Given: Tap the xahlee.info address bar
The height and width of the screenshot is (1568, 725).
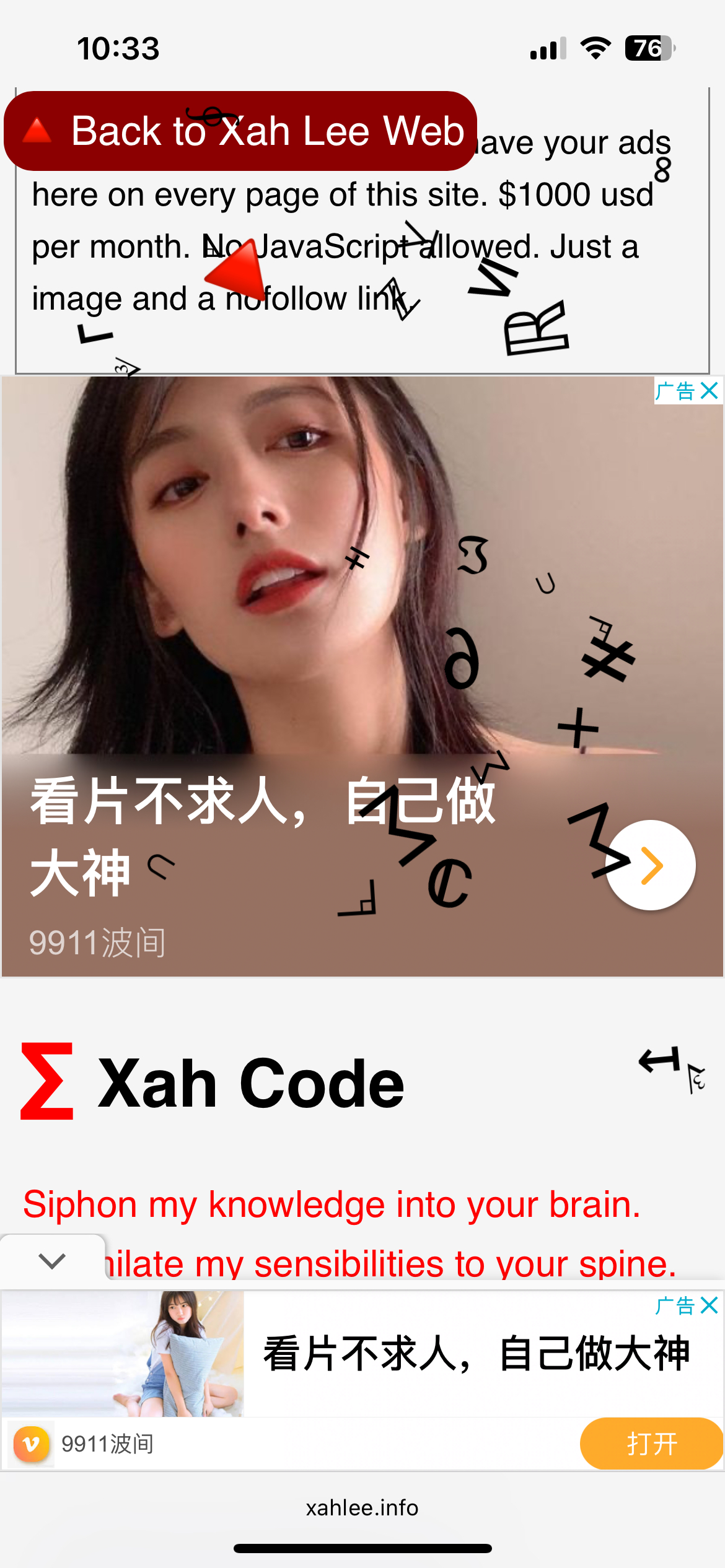Looking at the screenshot, I should pos(362,1508).
